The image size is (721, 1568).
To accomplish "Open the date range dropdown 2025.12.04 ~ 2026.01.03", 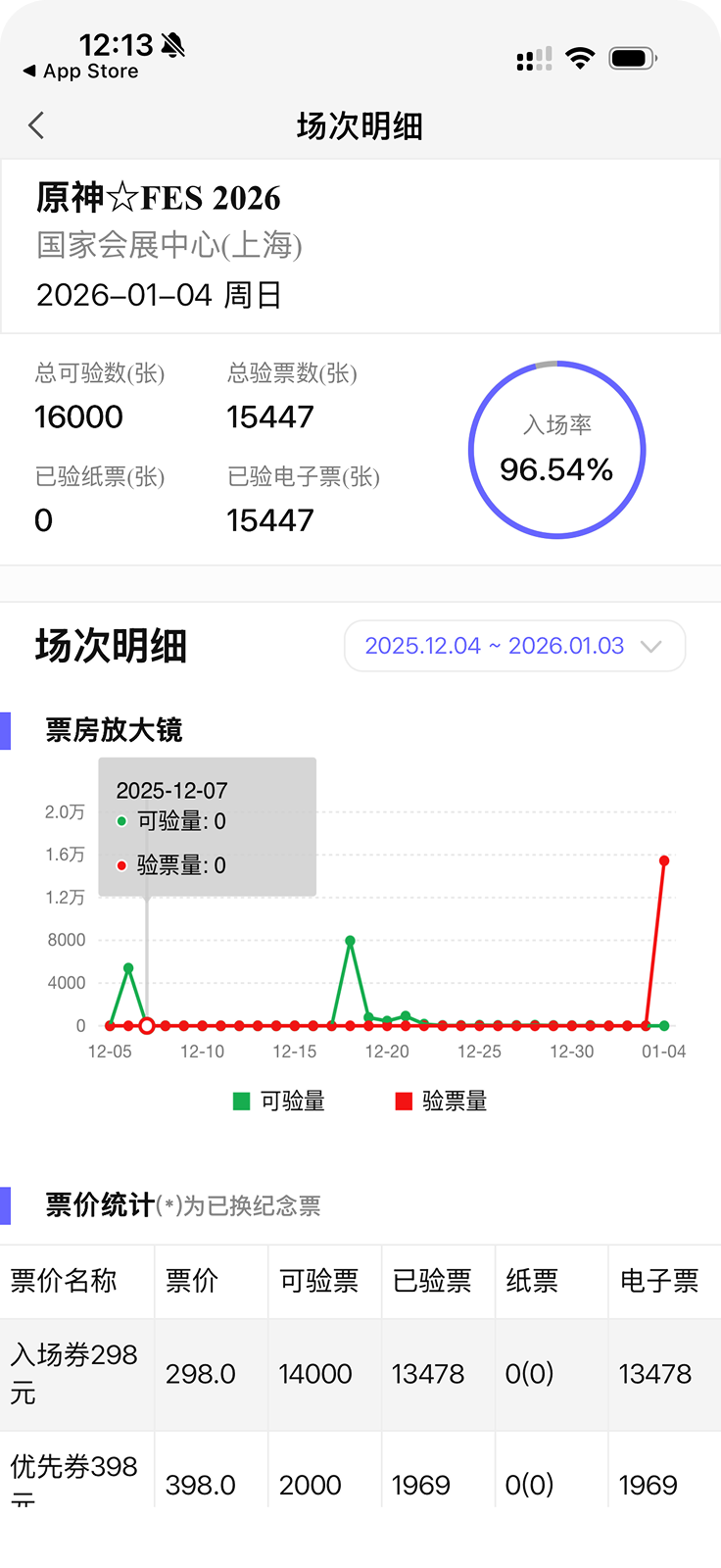I will 514,646.
